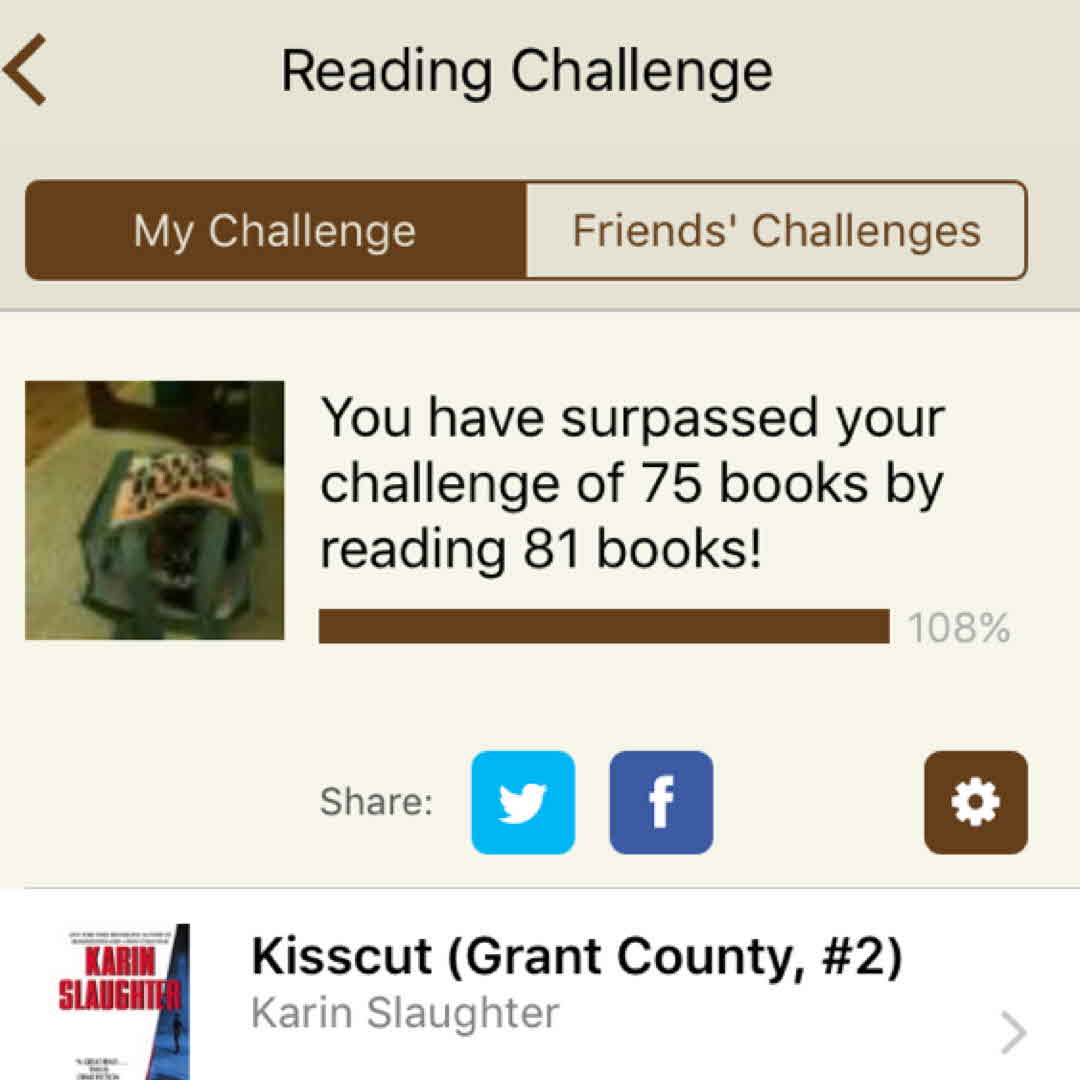
Task: Share the challenge on Facebook
Action: (661, 802)
